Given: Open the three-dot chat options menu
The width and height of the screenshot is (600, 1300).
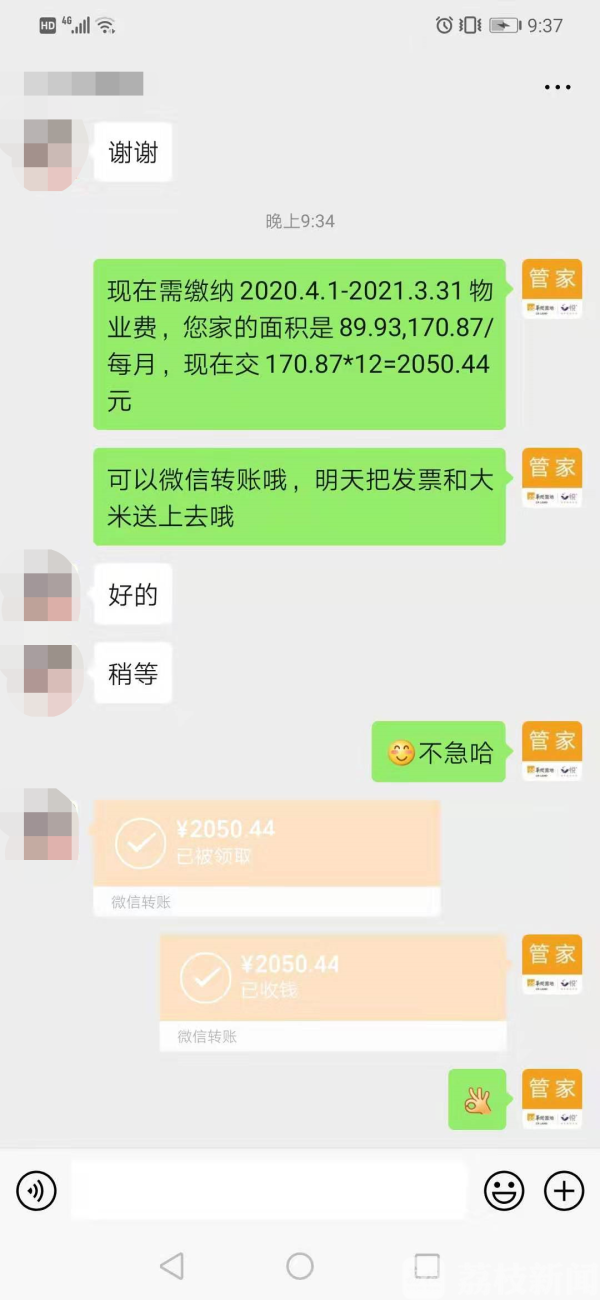Looking at the screenshot, I should pos(557,88).
